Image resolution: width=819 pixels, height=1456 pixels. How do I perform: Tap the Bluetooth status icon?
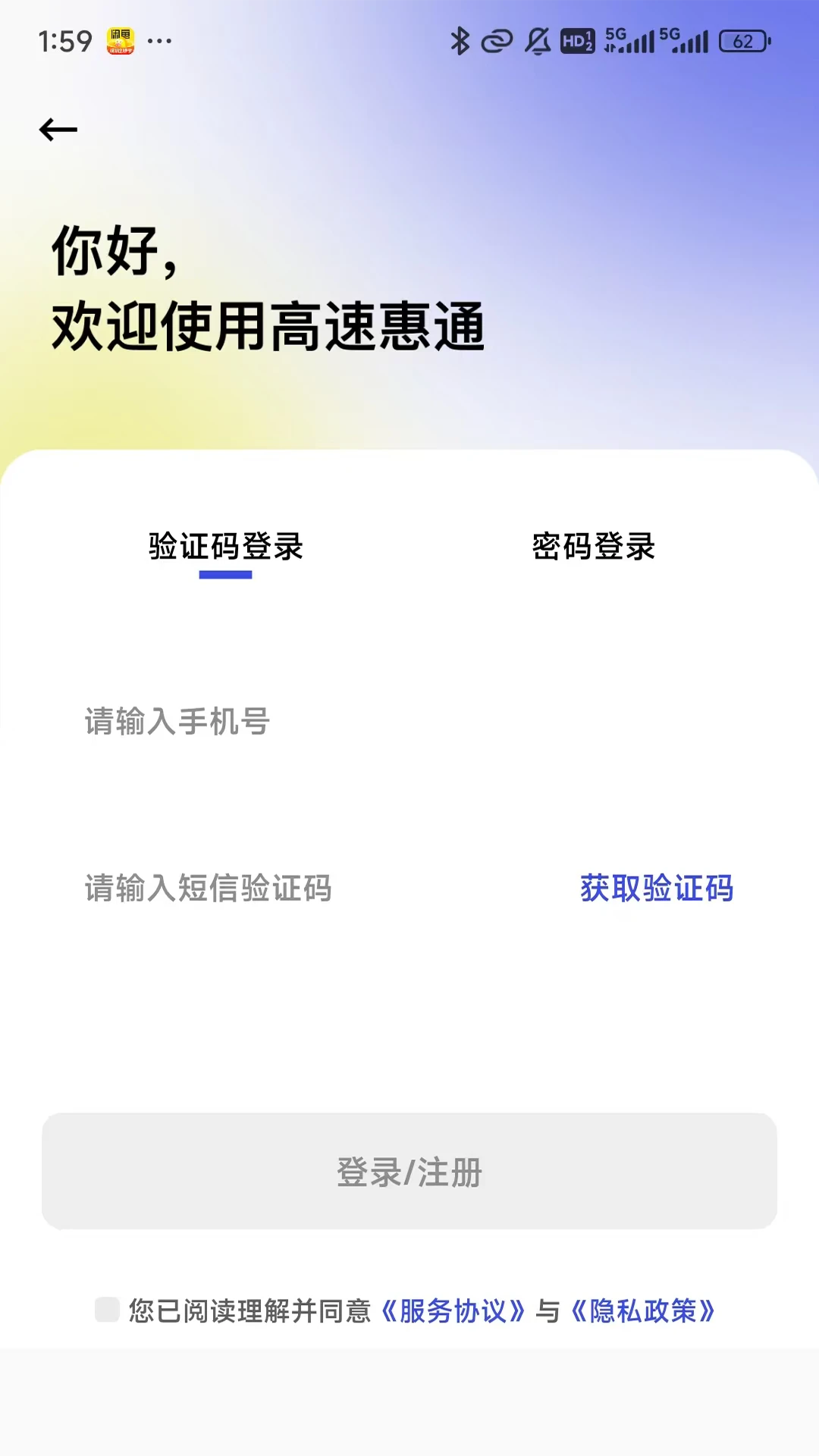pyautogui.click(x=459, y=43)
